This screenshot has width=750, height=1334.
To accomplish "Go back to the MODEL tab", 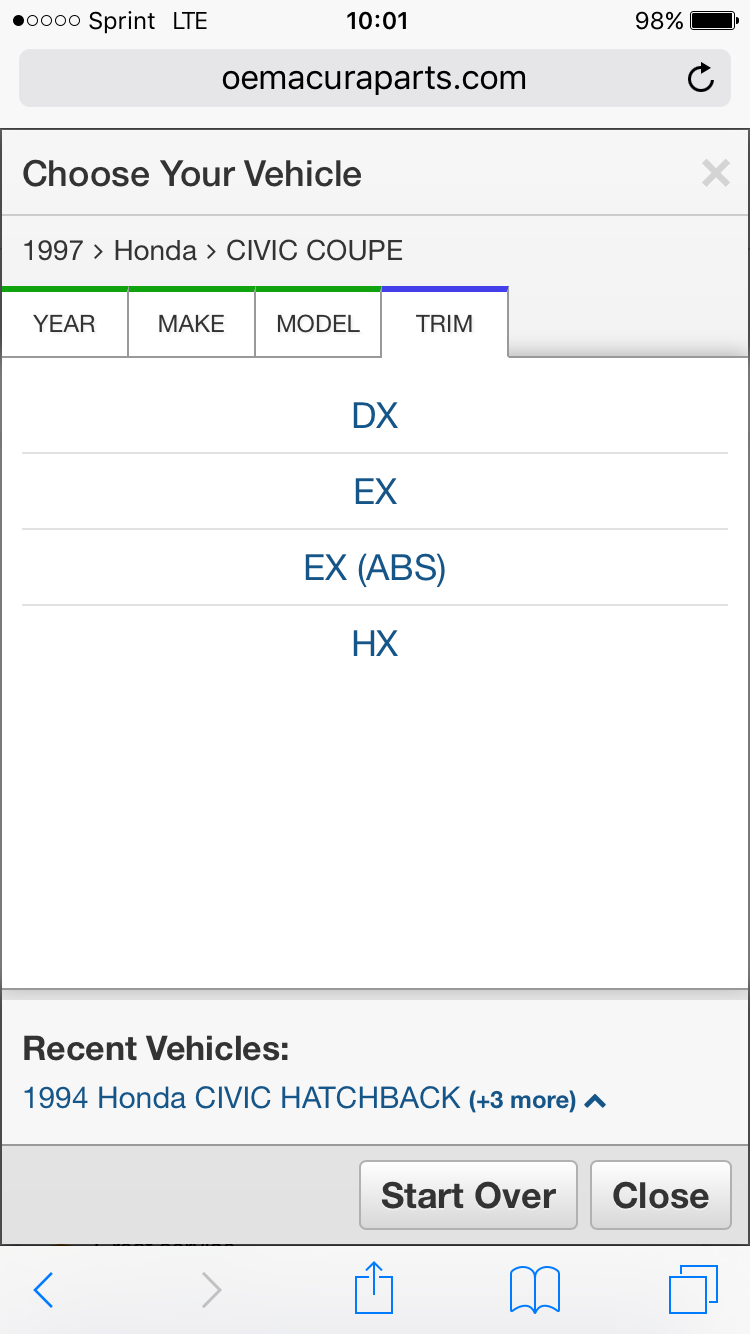I will coord(318,324).
